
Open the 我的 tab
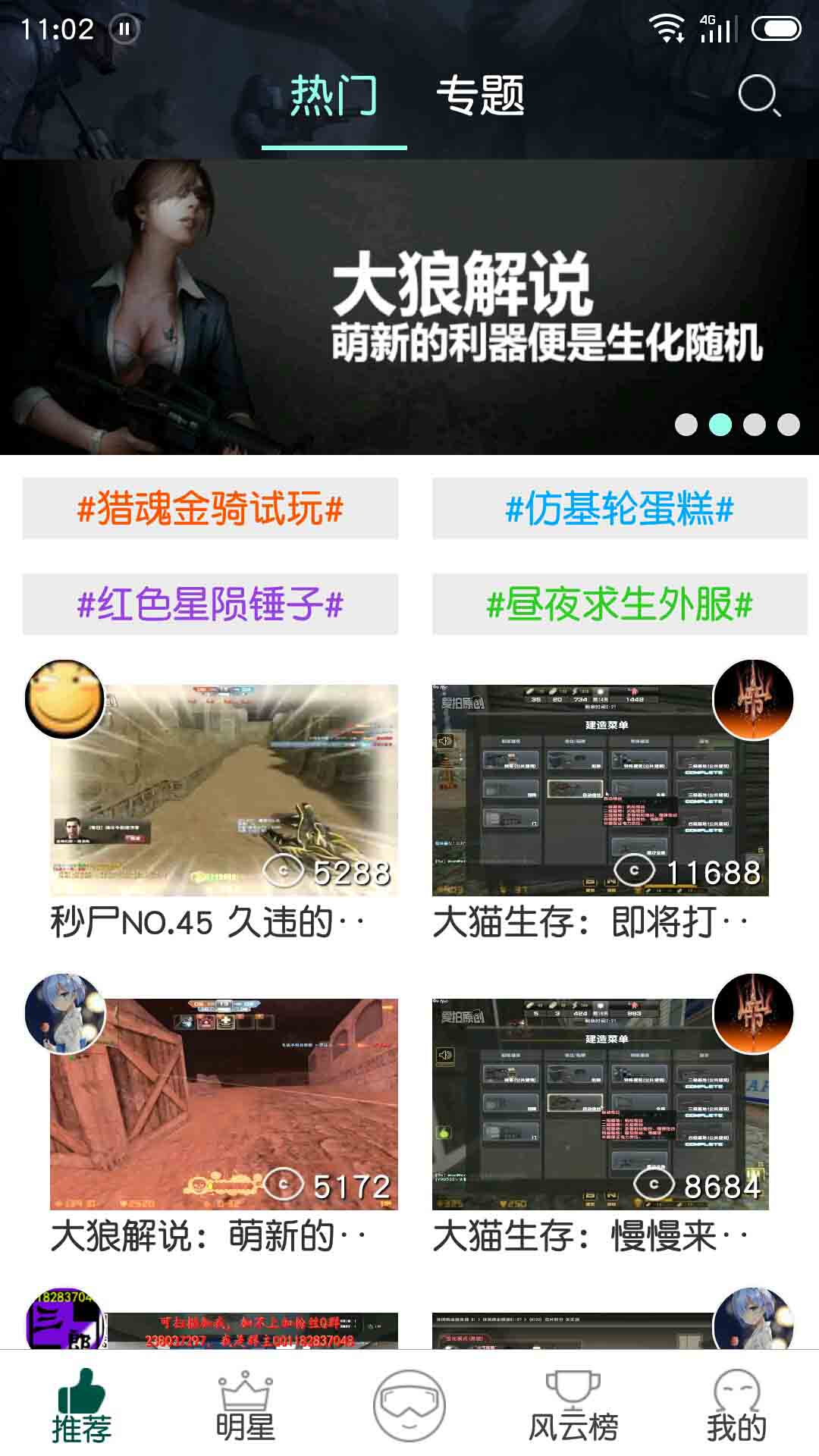736,1407
